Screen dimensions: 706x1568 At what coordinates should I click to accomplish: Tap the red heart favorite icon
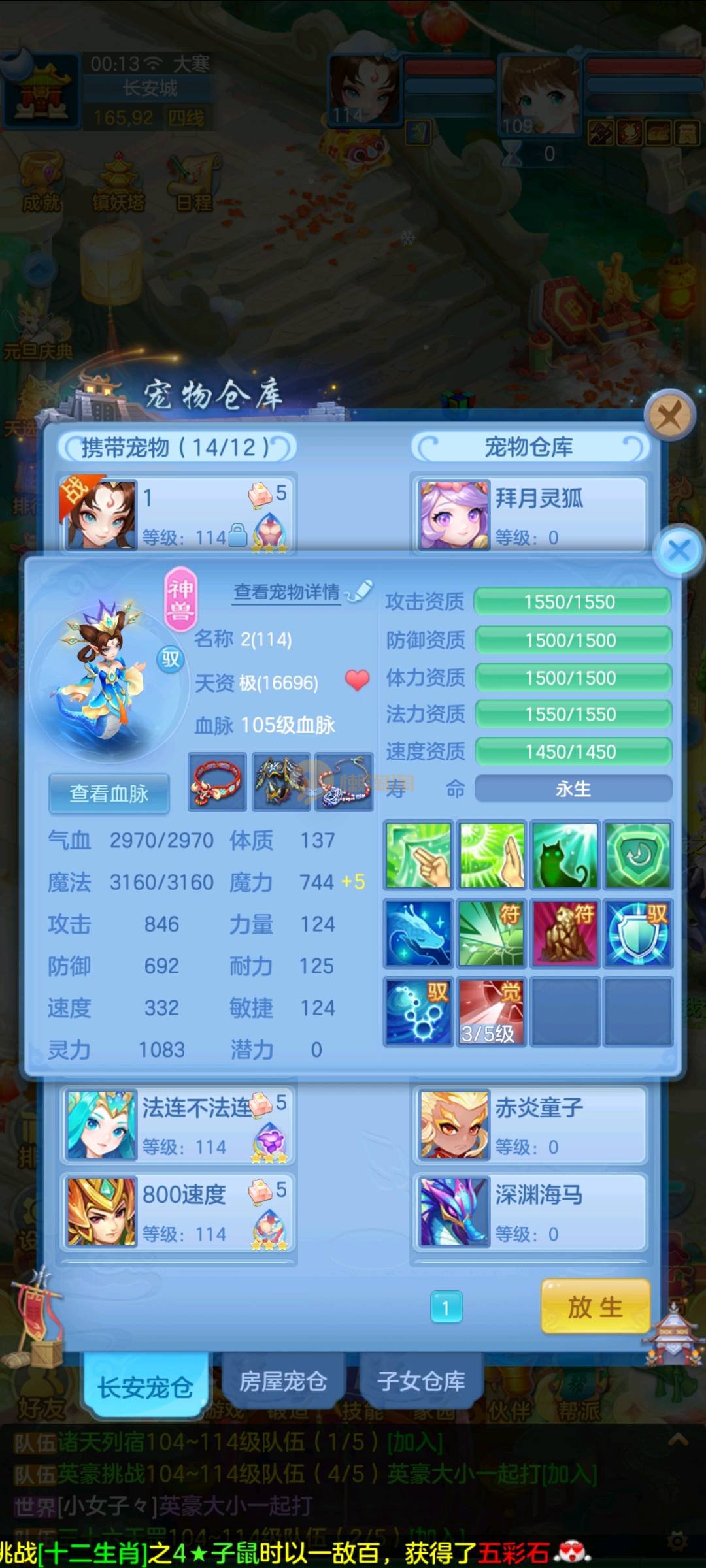click(357, 680)
